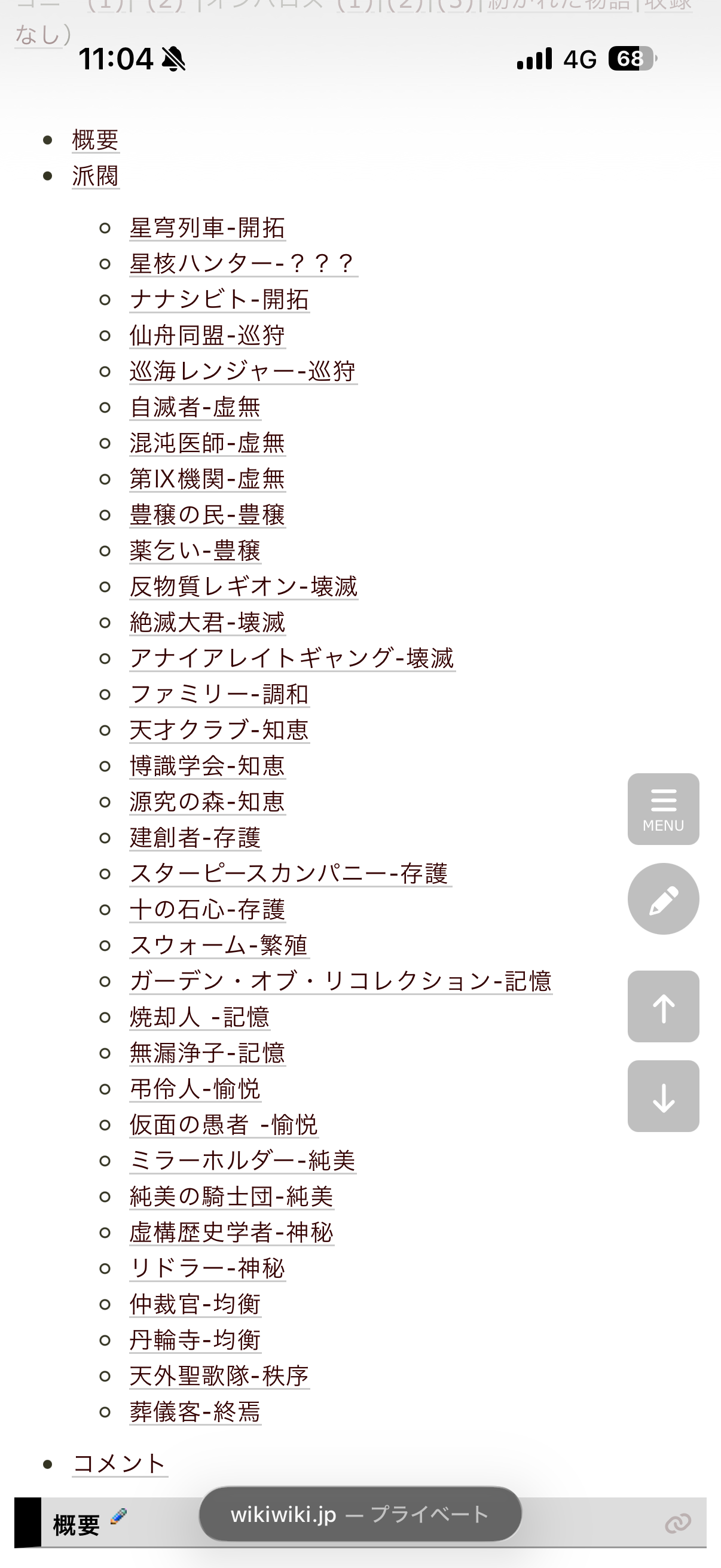721x1568 pixels.
Task: Select スターピースカンパニー-存護 link
Action: tap(289, 874)
